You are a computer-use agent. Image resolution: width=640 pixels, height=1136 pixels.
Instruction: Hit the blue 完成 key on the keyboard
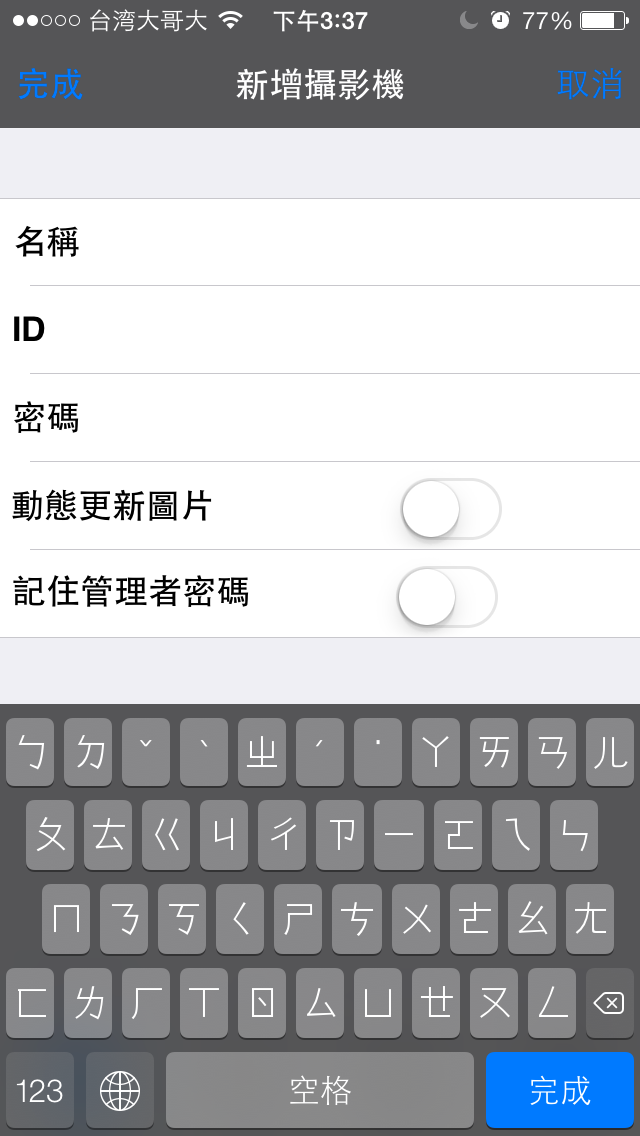click(560, 1090)
